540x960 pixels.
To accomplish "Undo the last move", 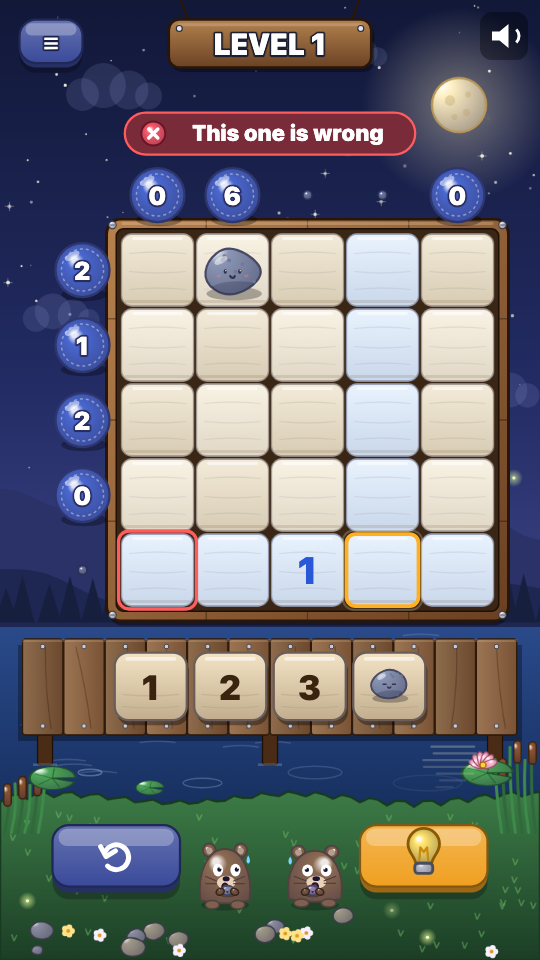I will (x=116, y=858).
